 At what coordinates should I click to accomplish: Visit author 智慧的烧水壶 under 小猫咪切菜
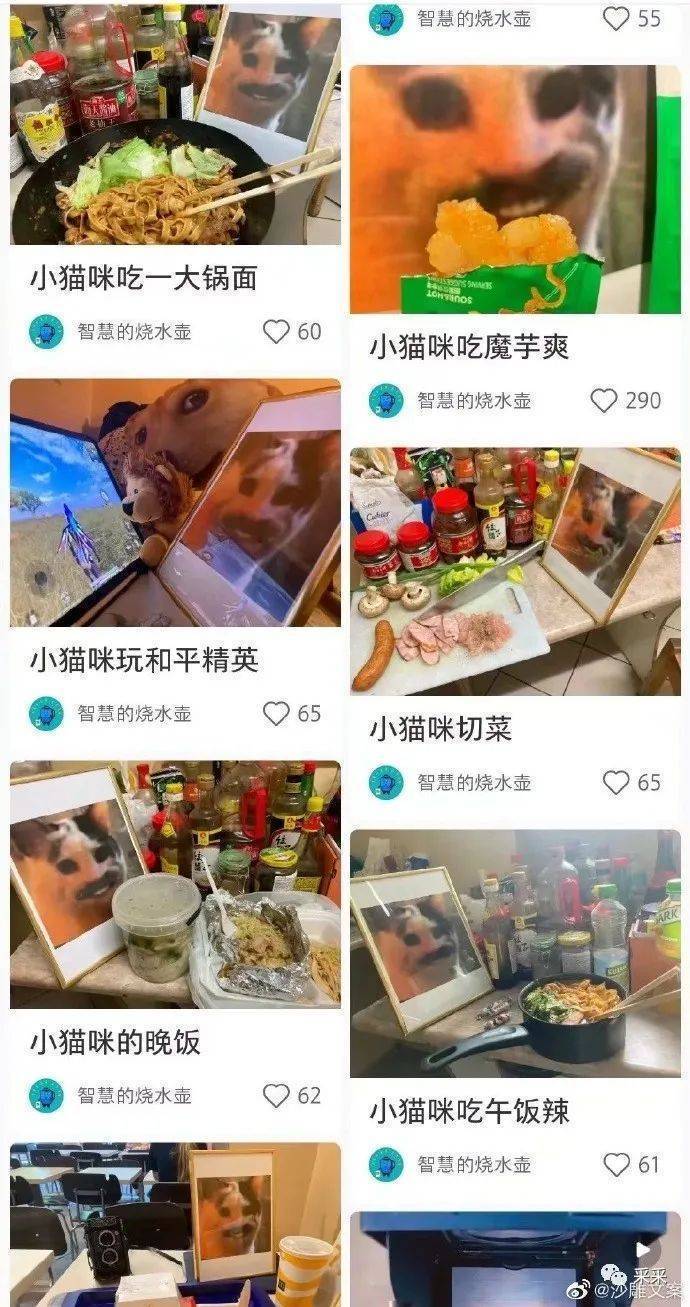click(x=473, y=782)
